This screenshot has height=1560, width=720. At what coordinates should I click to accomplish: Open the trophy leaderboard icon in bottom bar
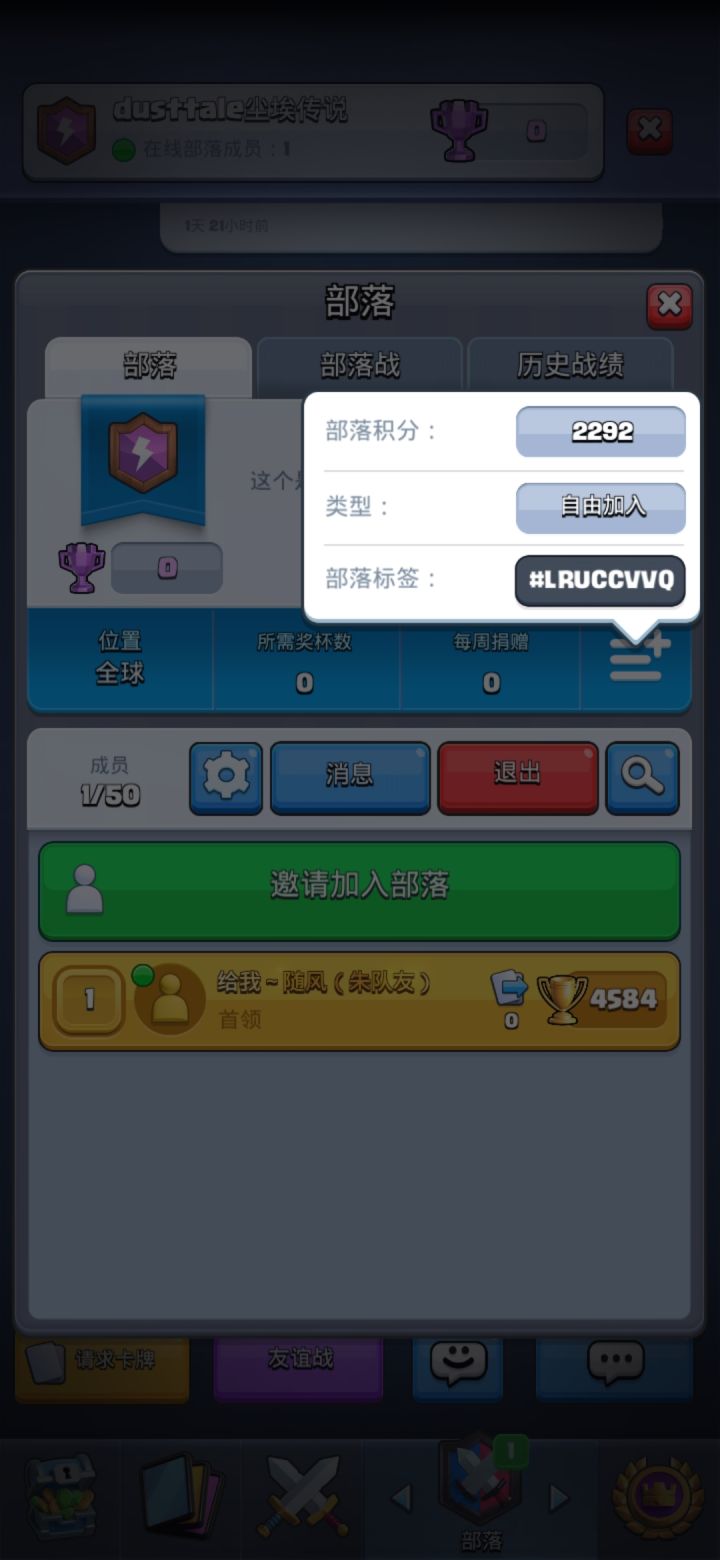coord(657,1495)
